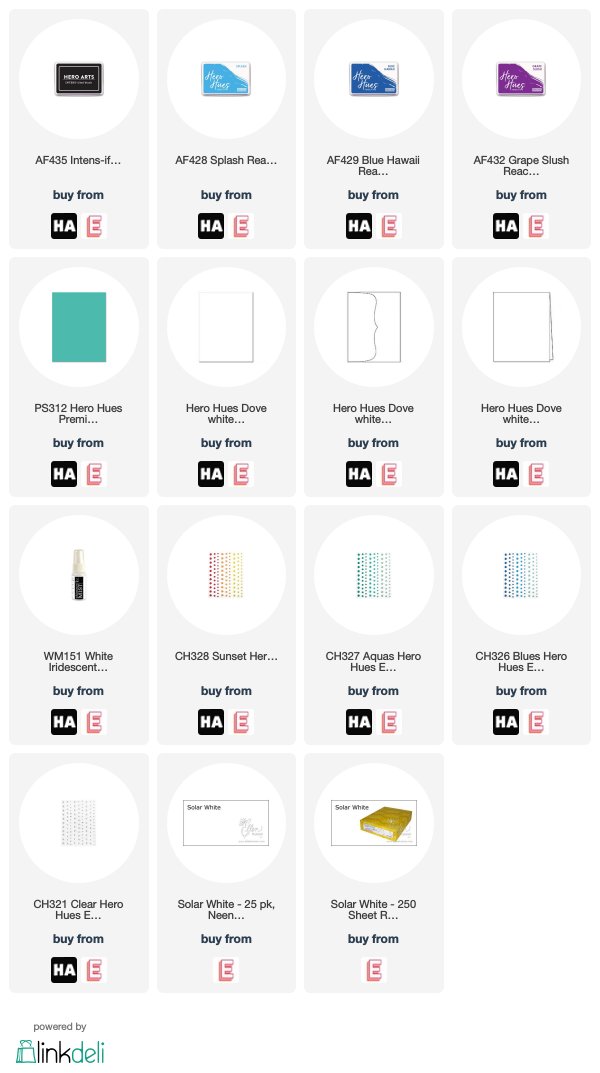Buy PS312 Hero Hues paper from HA

[64, 474]
